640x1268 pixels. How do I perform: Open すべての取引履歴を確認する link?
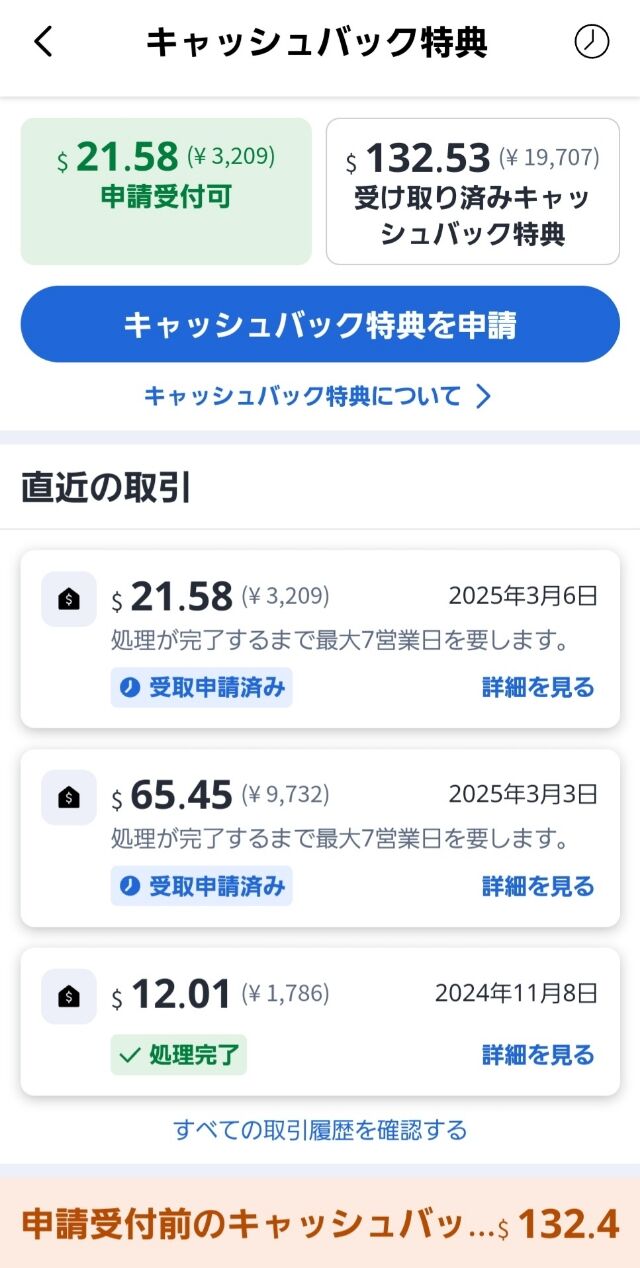click(320, 1130)
